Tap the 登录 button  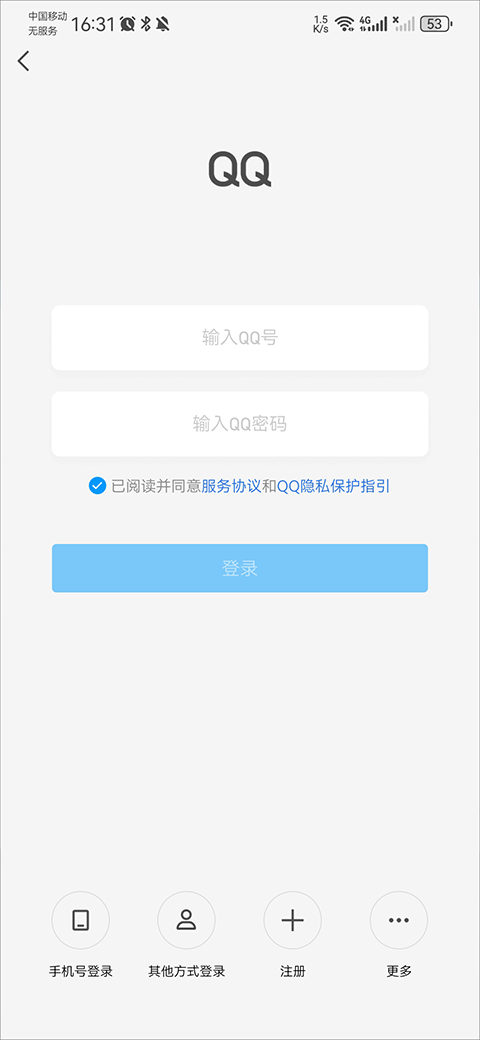[x=240, y=568]
